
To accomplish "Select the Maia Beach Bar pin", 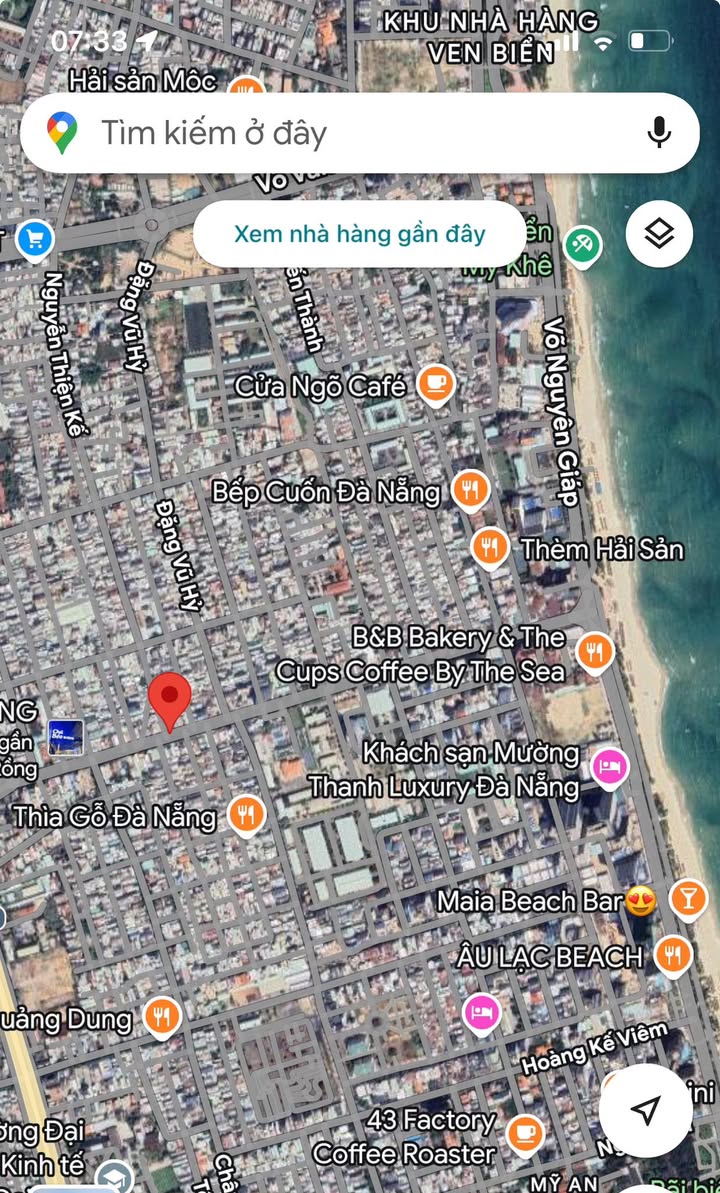I will 688,898.
